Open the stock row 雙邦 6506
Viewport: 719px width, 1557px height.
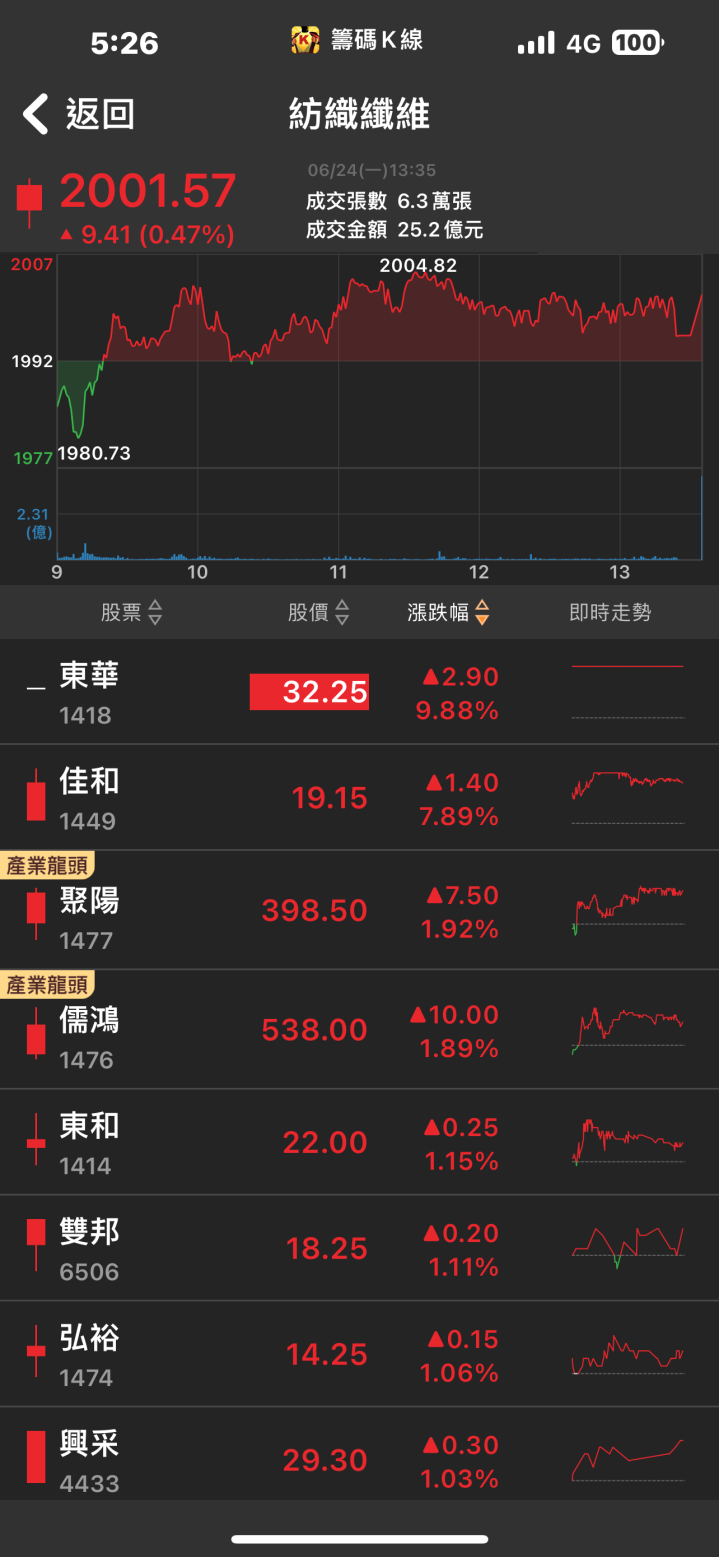pyautogui.click(x=359, y=1248)
